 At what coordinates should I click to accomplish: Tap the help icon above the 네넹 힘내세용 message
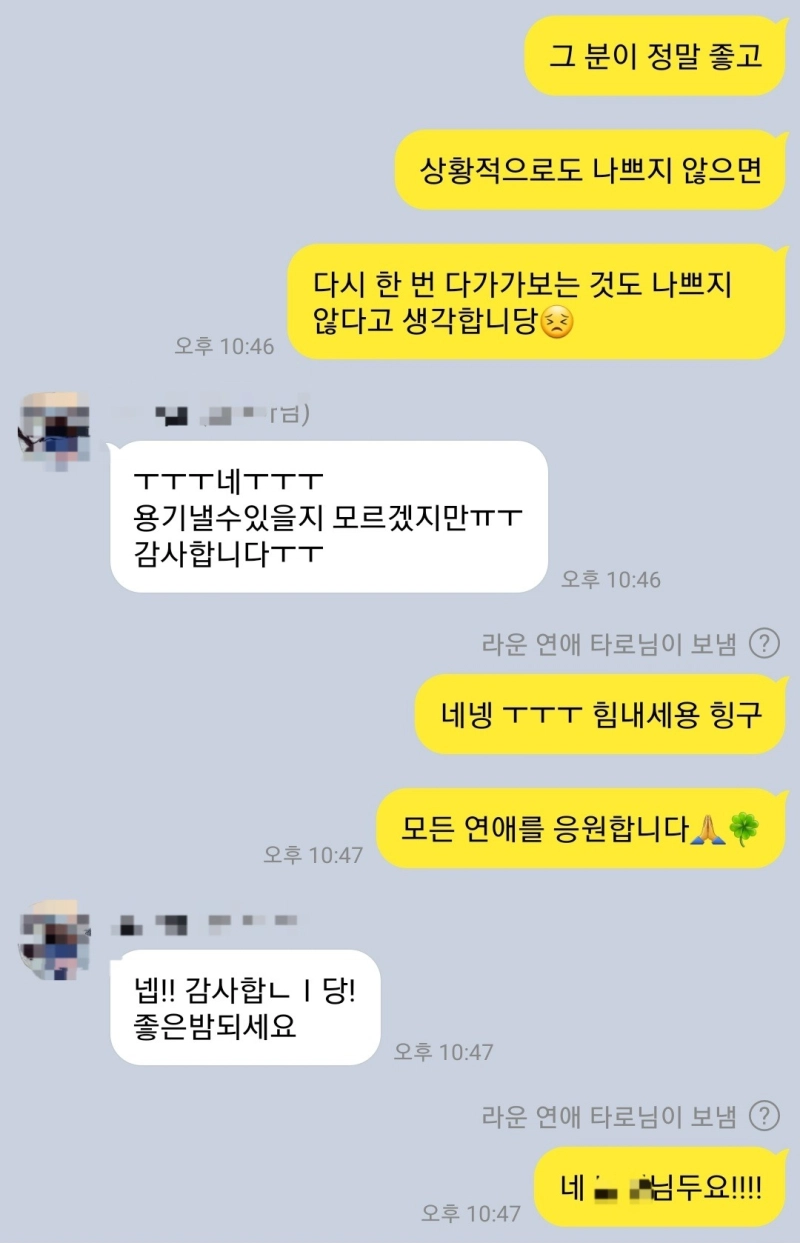764,644
